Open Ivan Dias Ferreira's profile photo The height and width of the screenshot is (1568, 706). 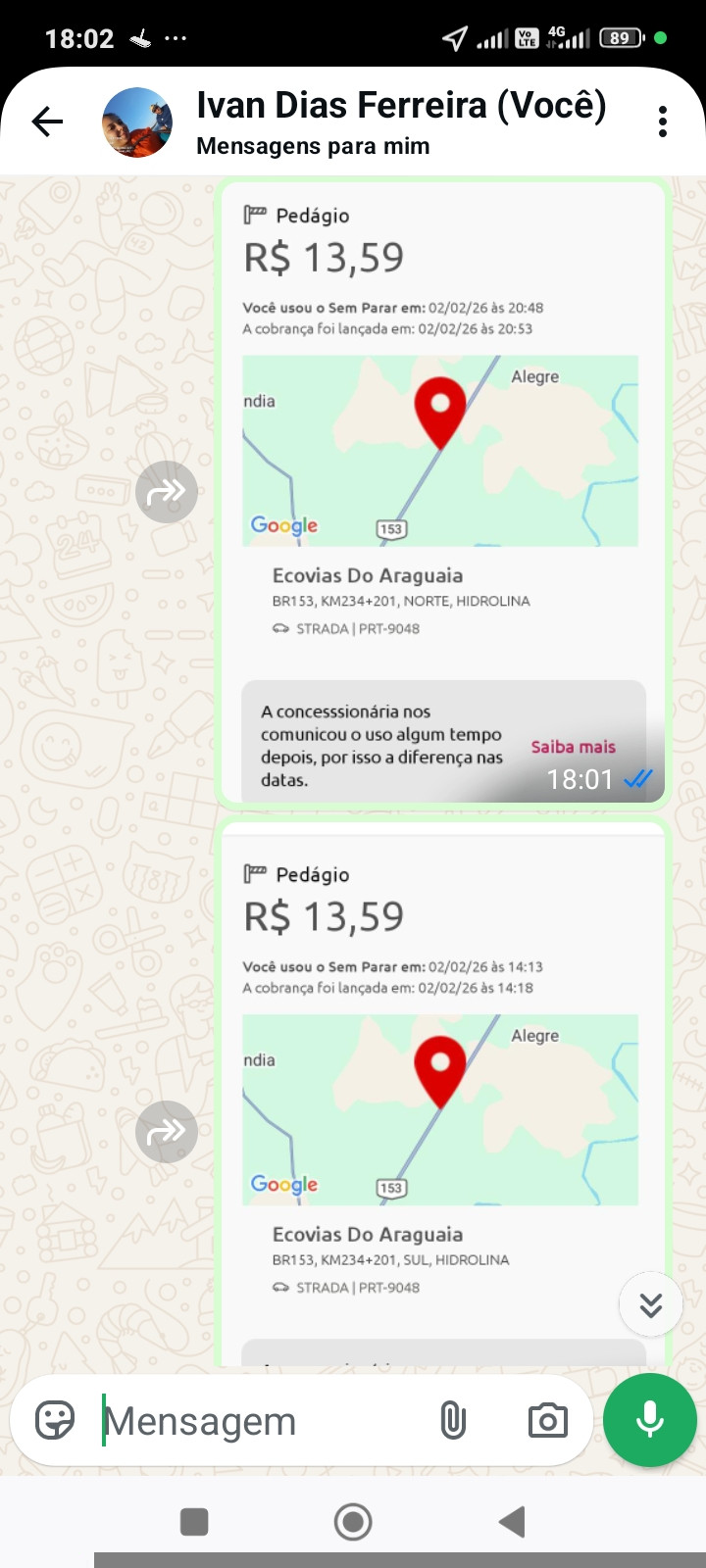(x=137, y=122)
